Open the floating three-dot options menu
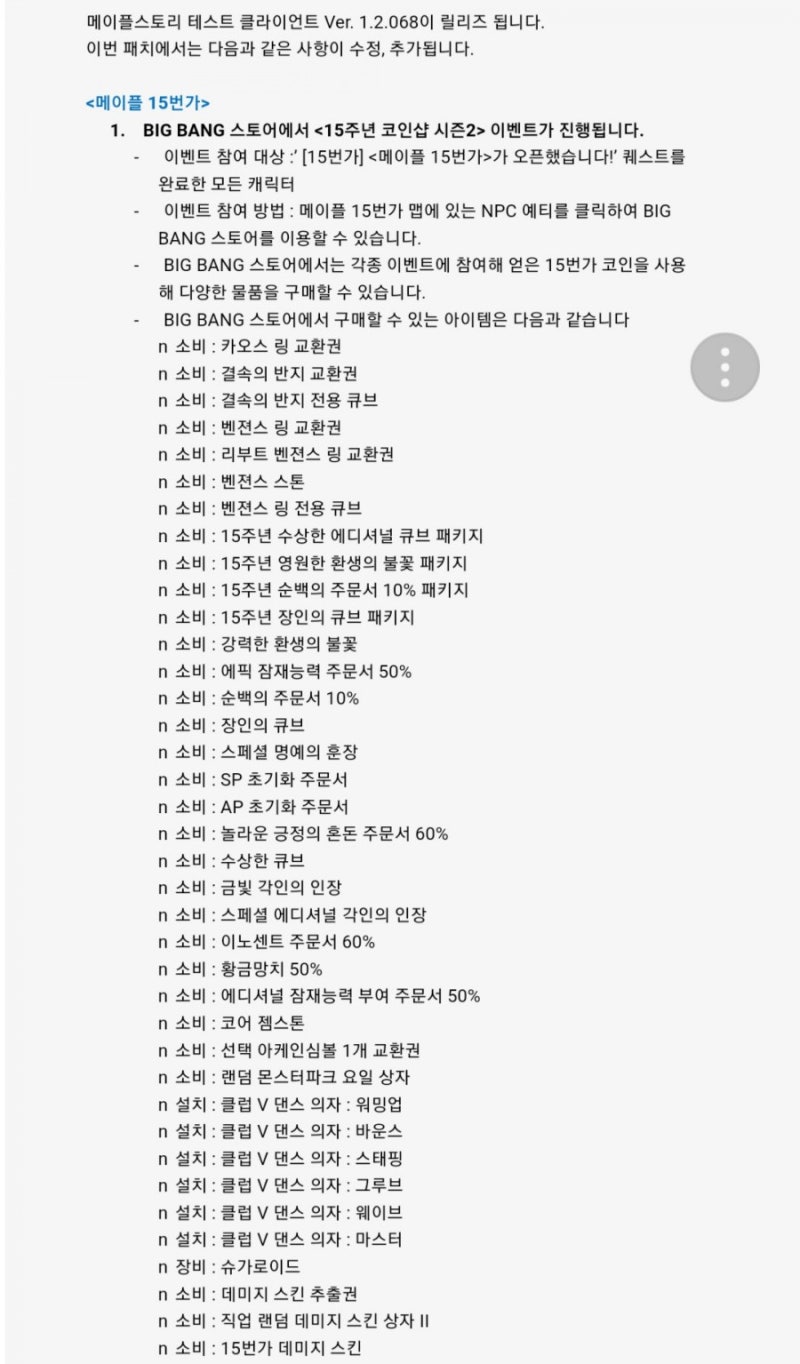The height and width of the screenshot is (1364, 800). point(723,368)
